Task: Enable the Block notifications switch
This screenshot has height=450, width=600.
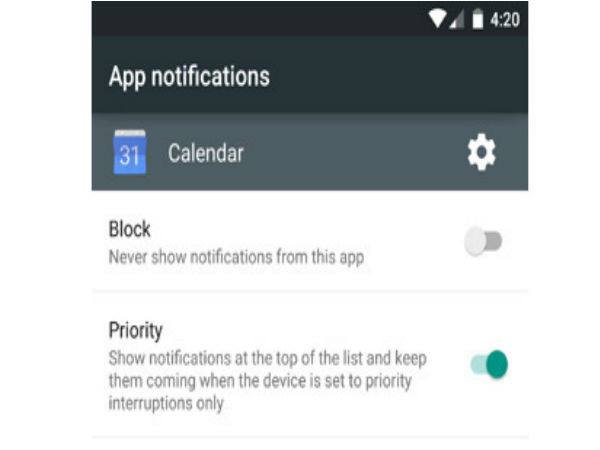Action: (x=484, y=242)
